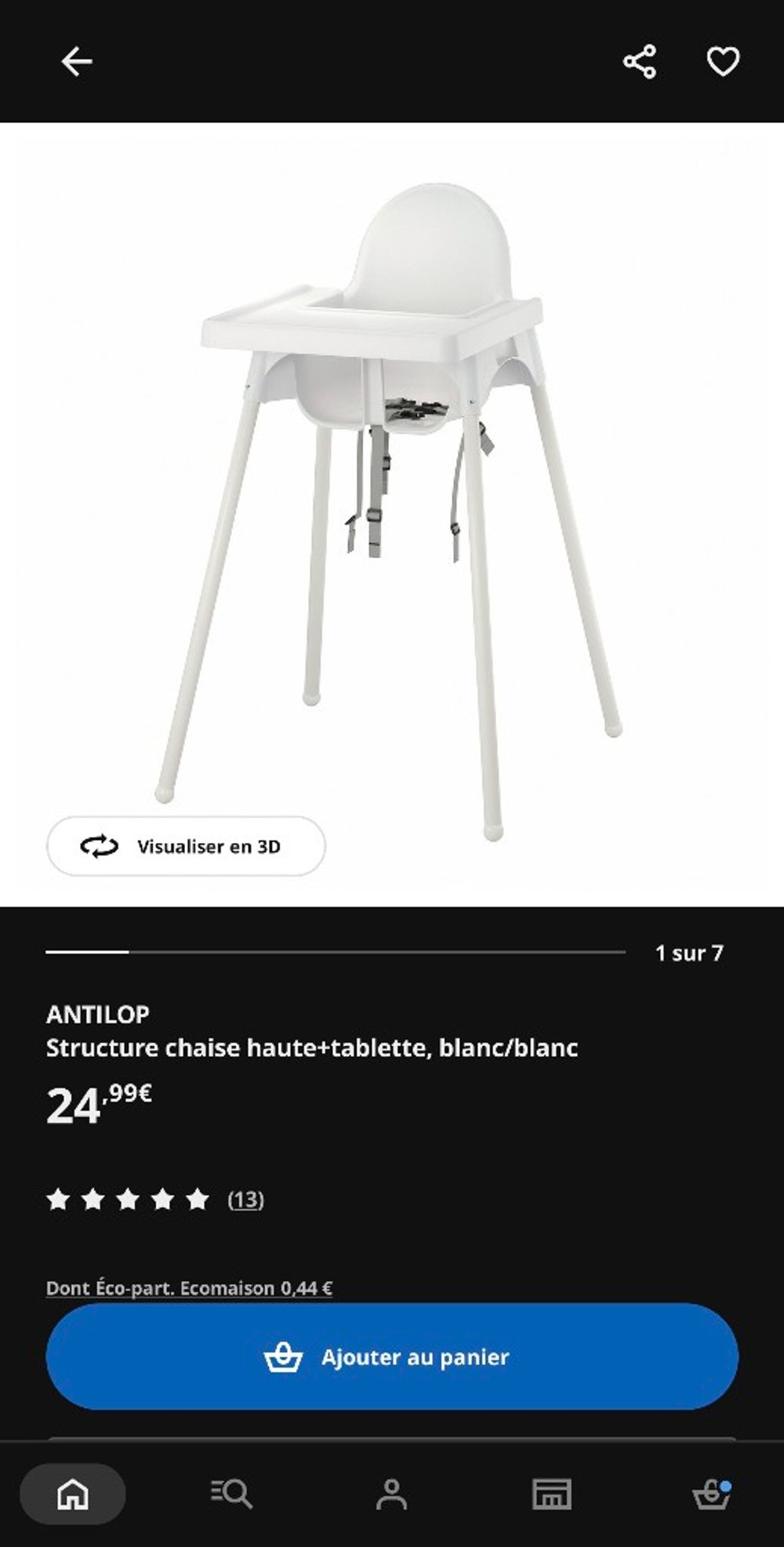Add ANTILOP to favorites with the heart
784x1547 pixels.
[722, 61]
